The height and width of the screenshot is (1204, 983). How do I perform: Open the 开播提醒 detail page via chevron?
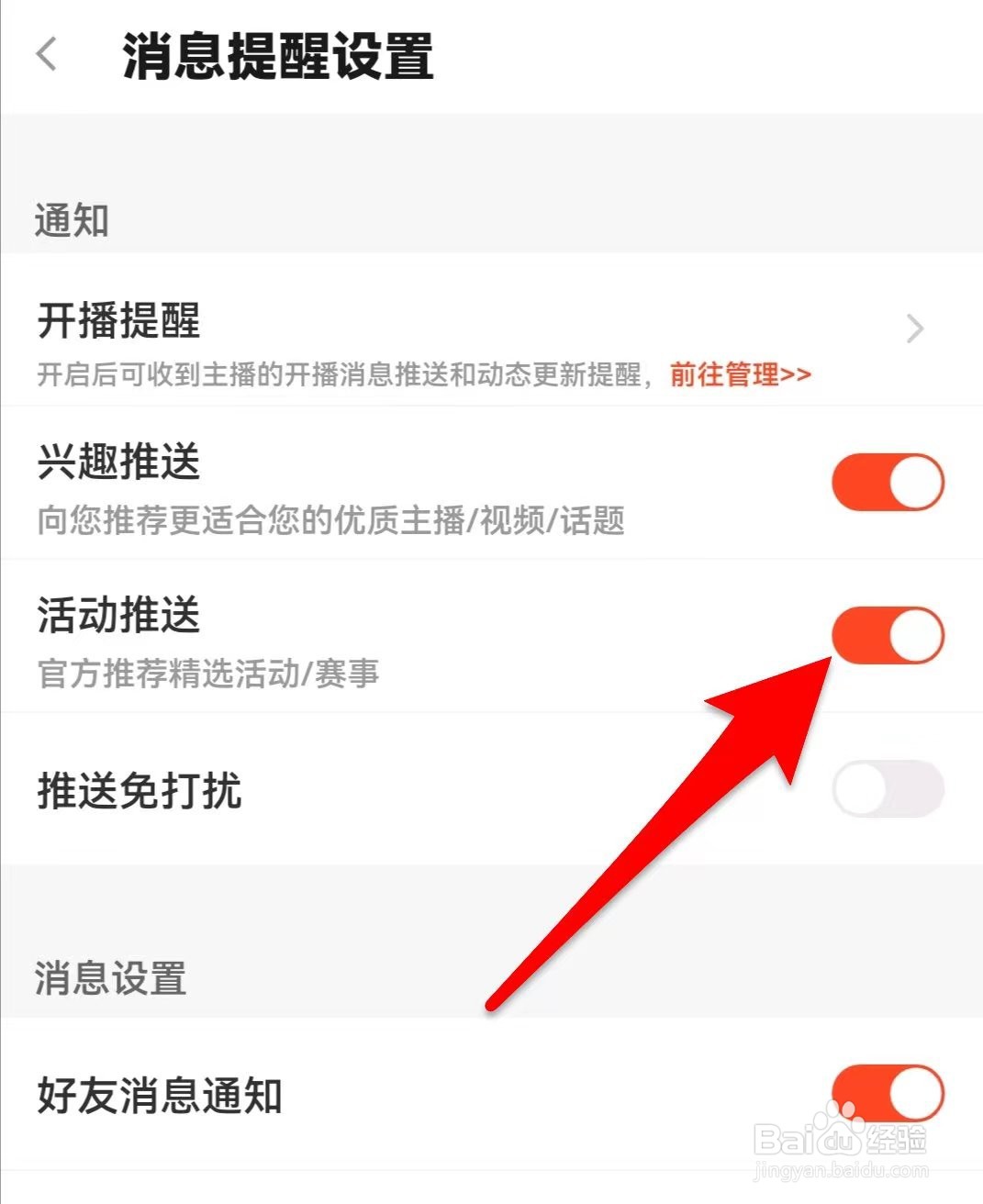[914, 328]
